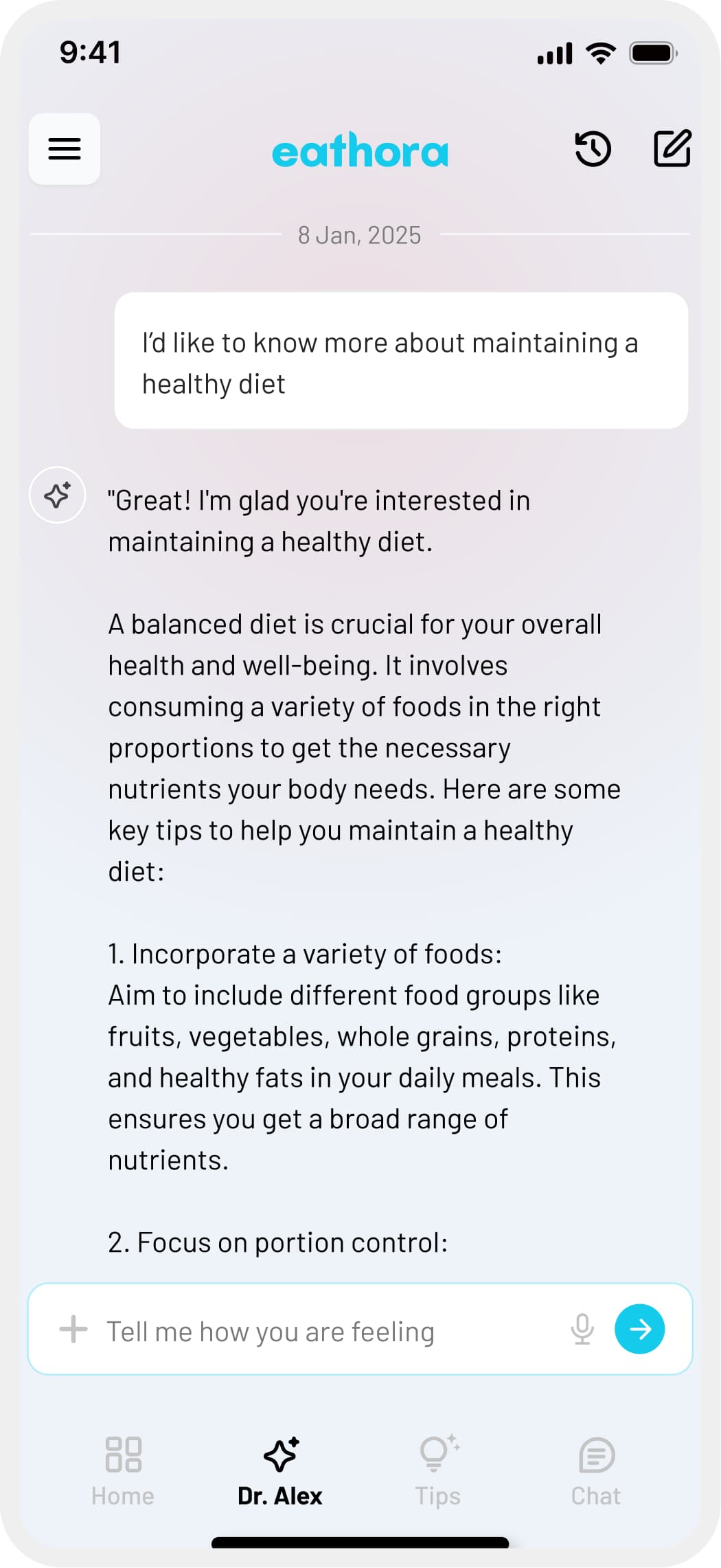Focus the 'Tell me how you are feeling' field
This screenshot has height=1568, width=721.
click(x=330, y=1331)
